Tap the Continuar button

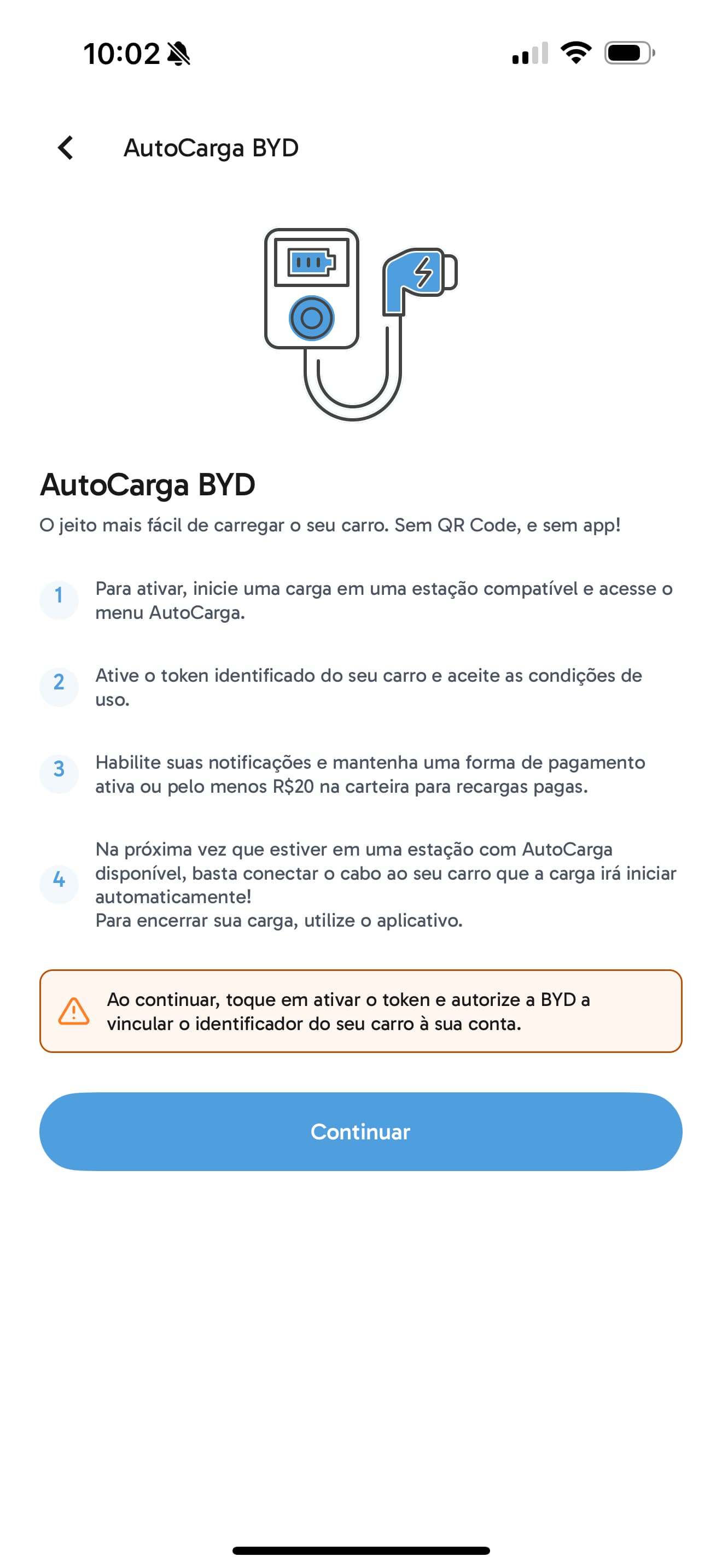[x=360, y=1132]
